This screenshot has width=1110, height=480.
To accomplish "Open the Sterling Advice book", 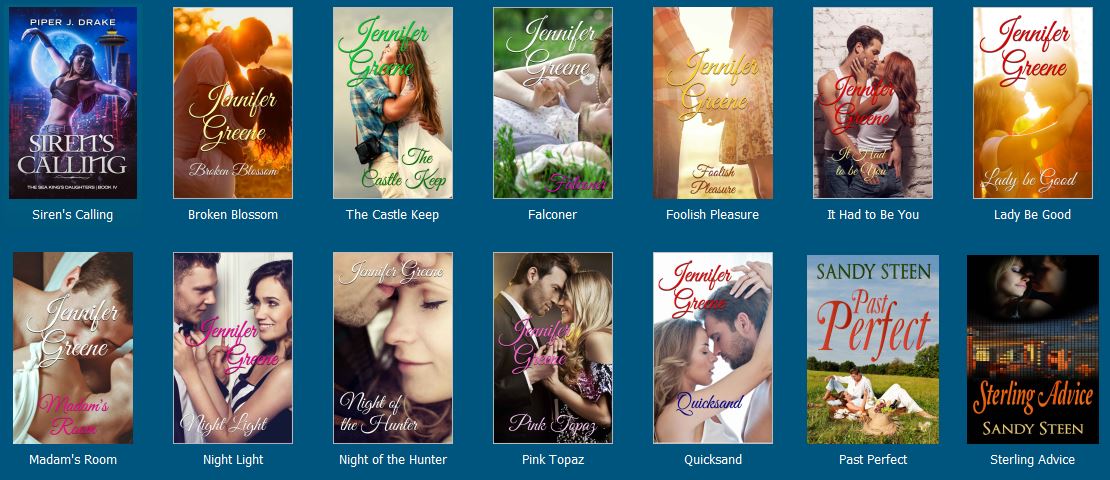I will click(1033, 349).
